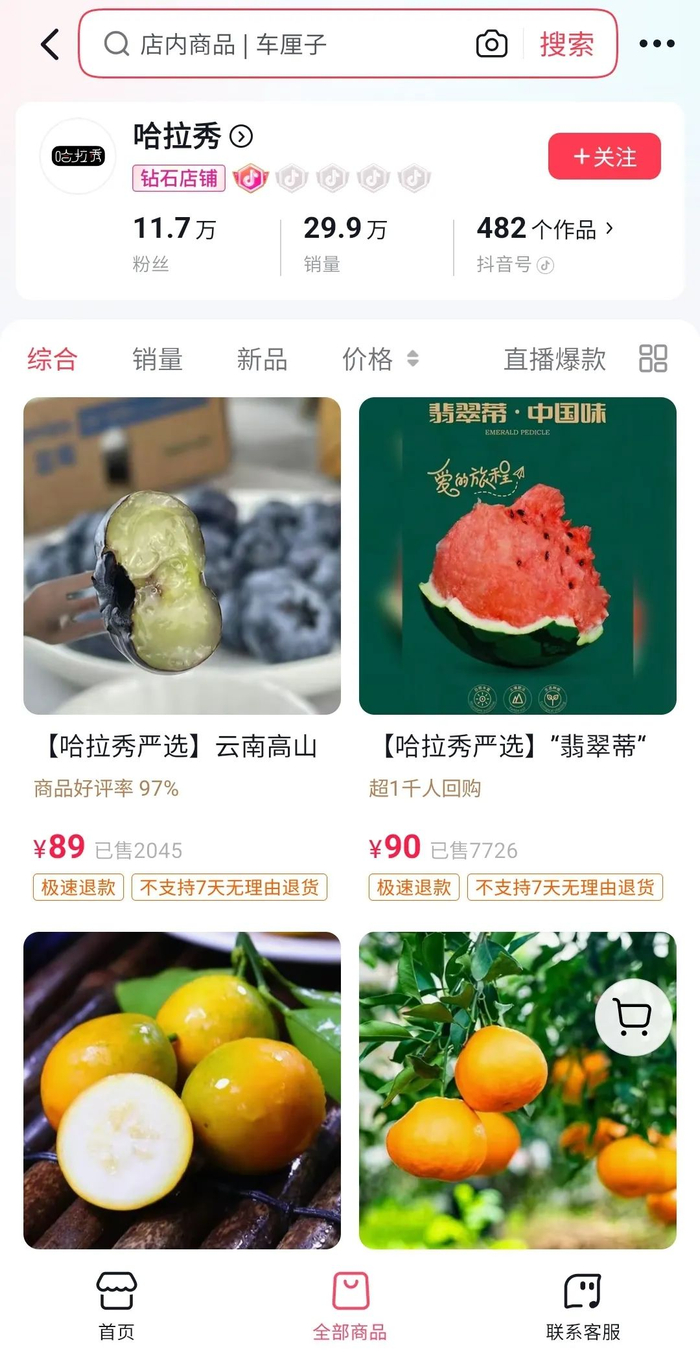The width and height of the screenshot is (700, 1366).
Task: Select the 综合 sort tab
Action: pyautogui.click(x=52, y=359)
